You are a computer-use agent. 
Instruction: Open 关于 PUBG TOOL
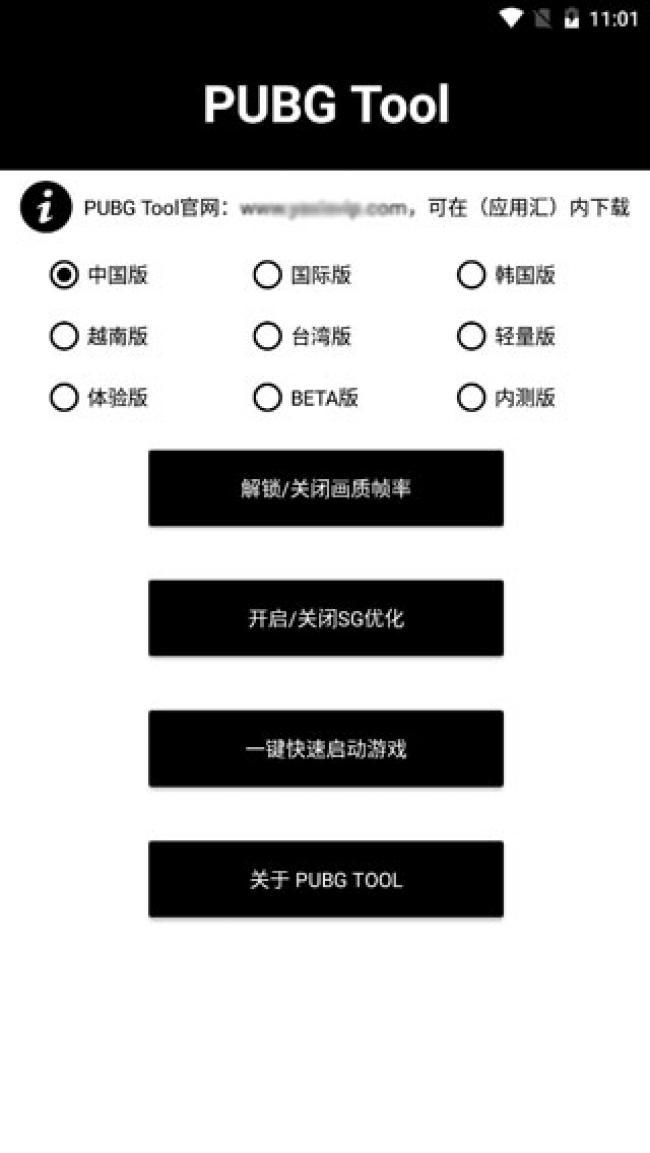[x=326, y=879]
